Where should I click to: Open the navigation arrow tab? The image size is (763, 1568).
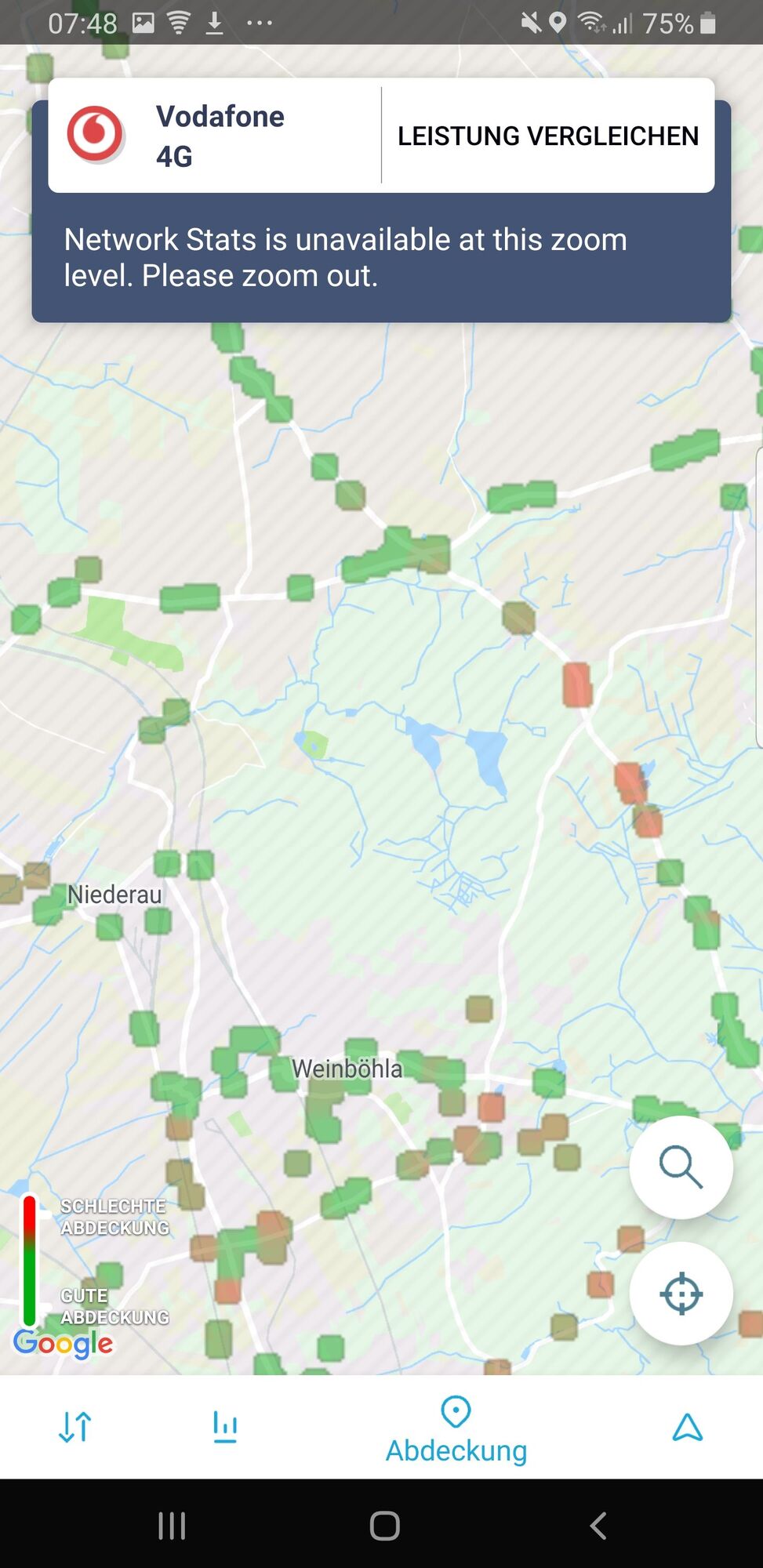coord(688,1427)
